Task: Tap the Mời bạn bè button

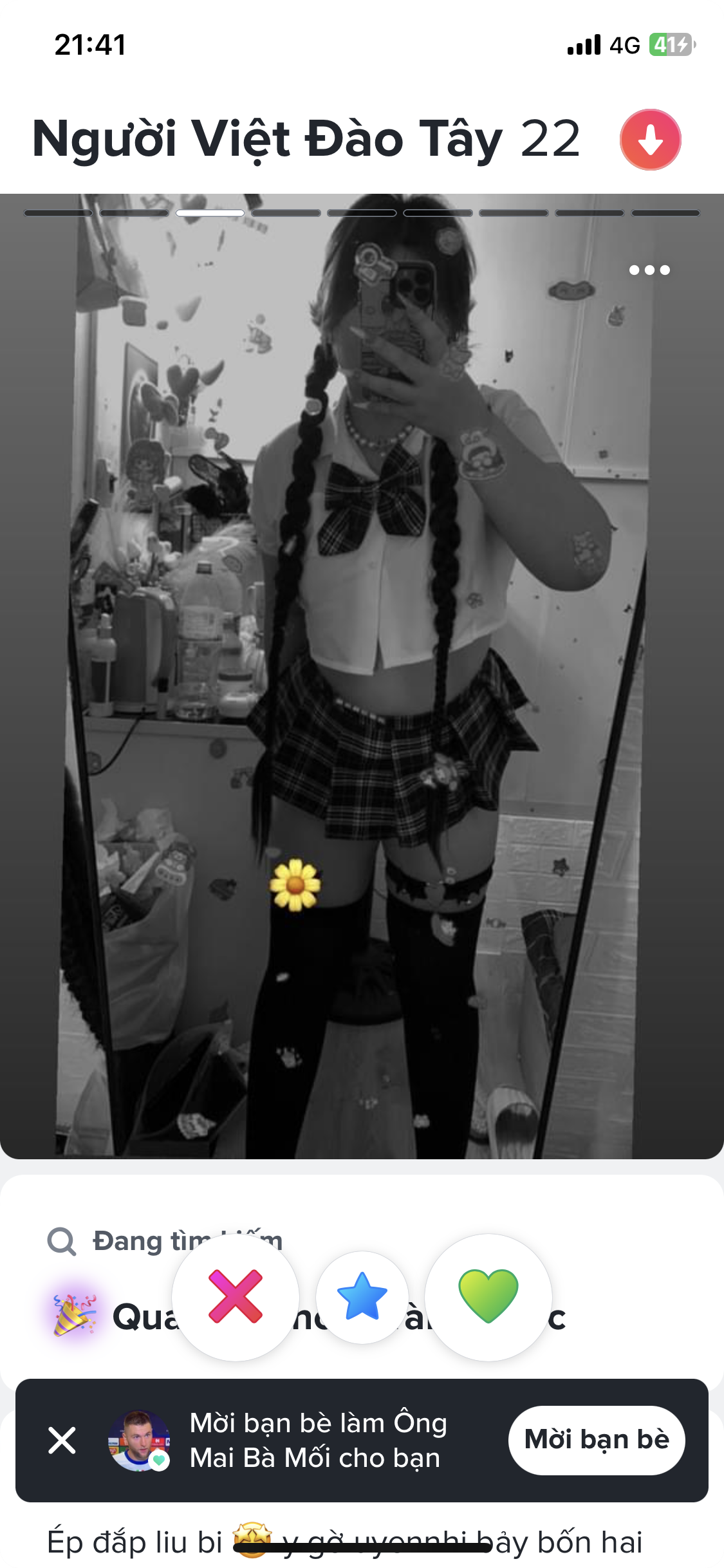Action: [x=597, y=1440]
